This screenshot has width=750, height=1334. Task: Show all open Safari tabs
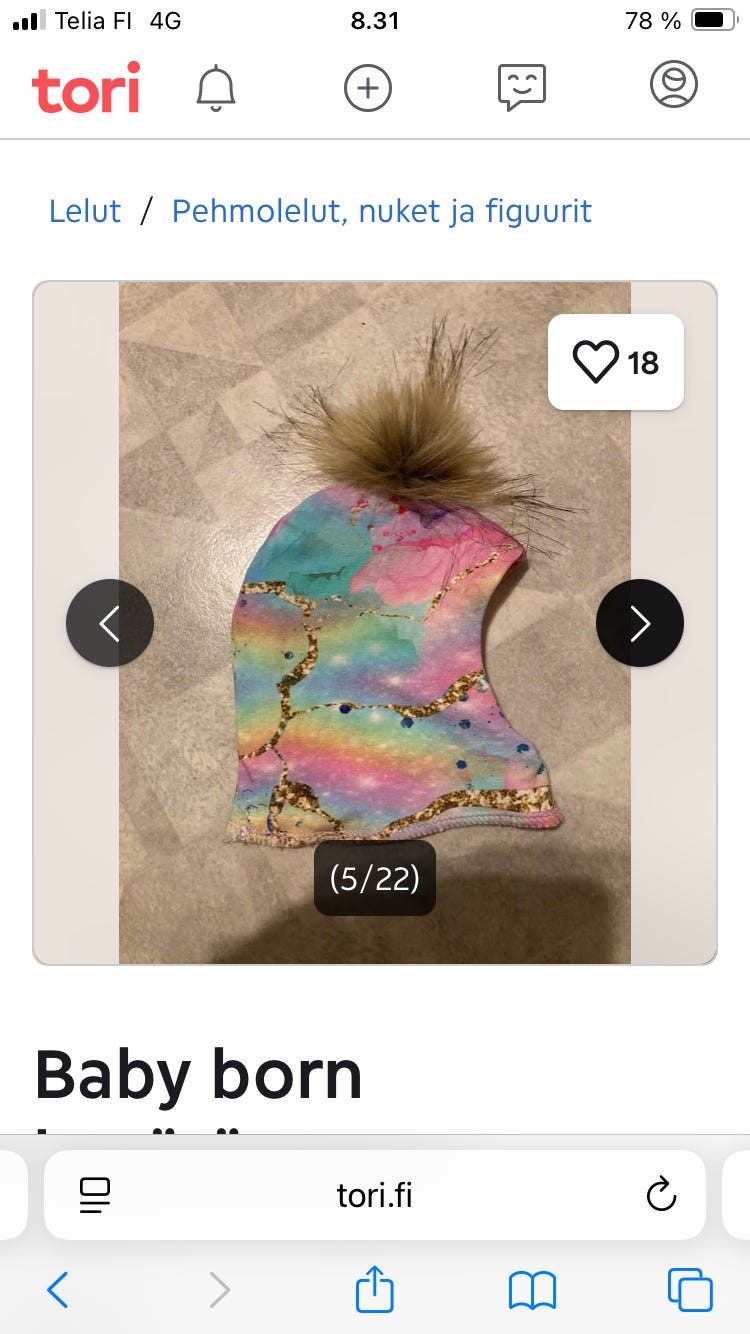click(690, 1291)
